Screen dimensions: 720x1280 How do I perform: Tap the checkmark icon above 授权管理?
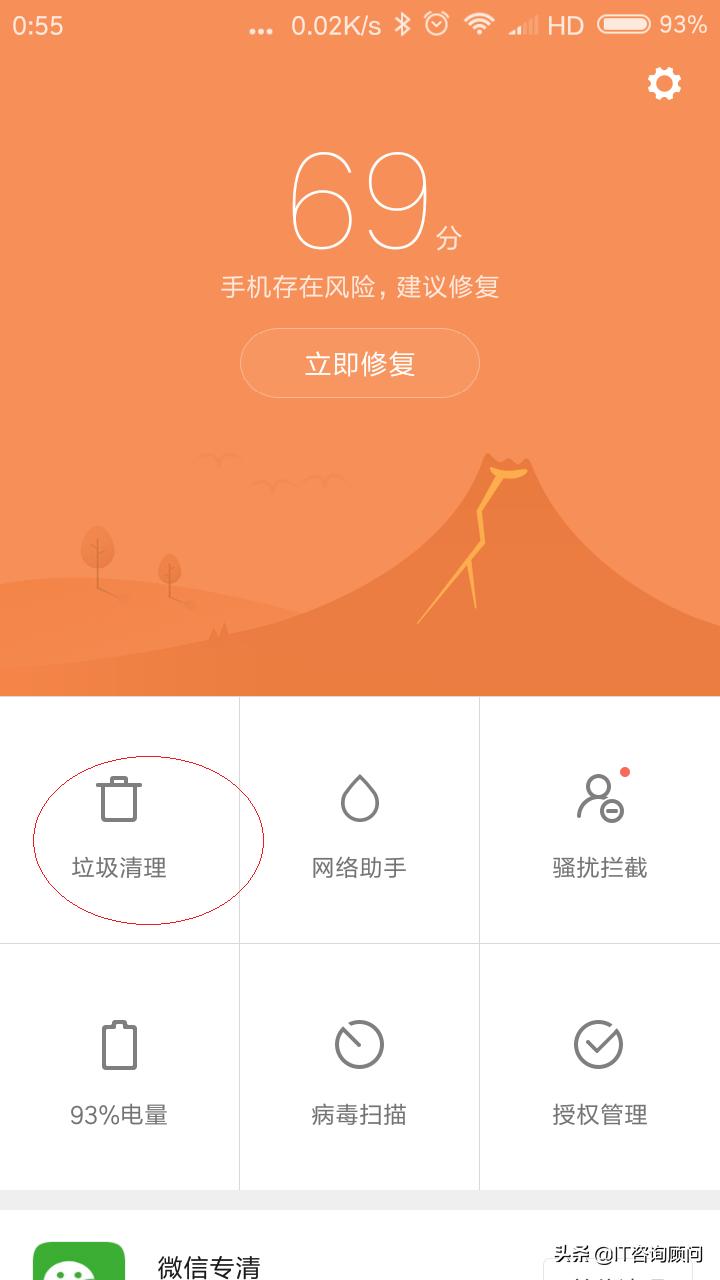599,1043
